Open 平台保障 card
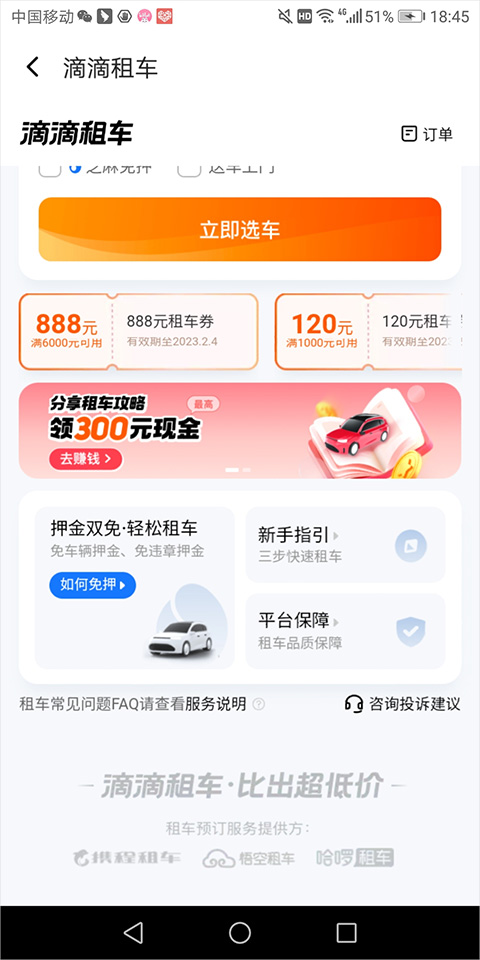 click(x=345, y=631)
